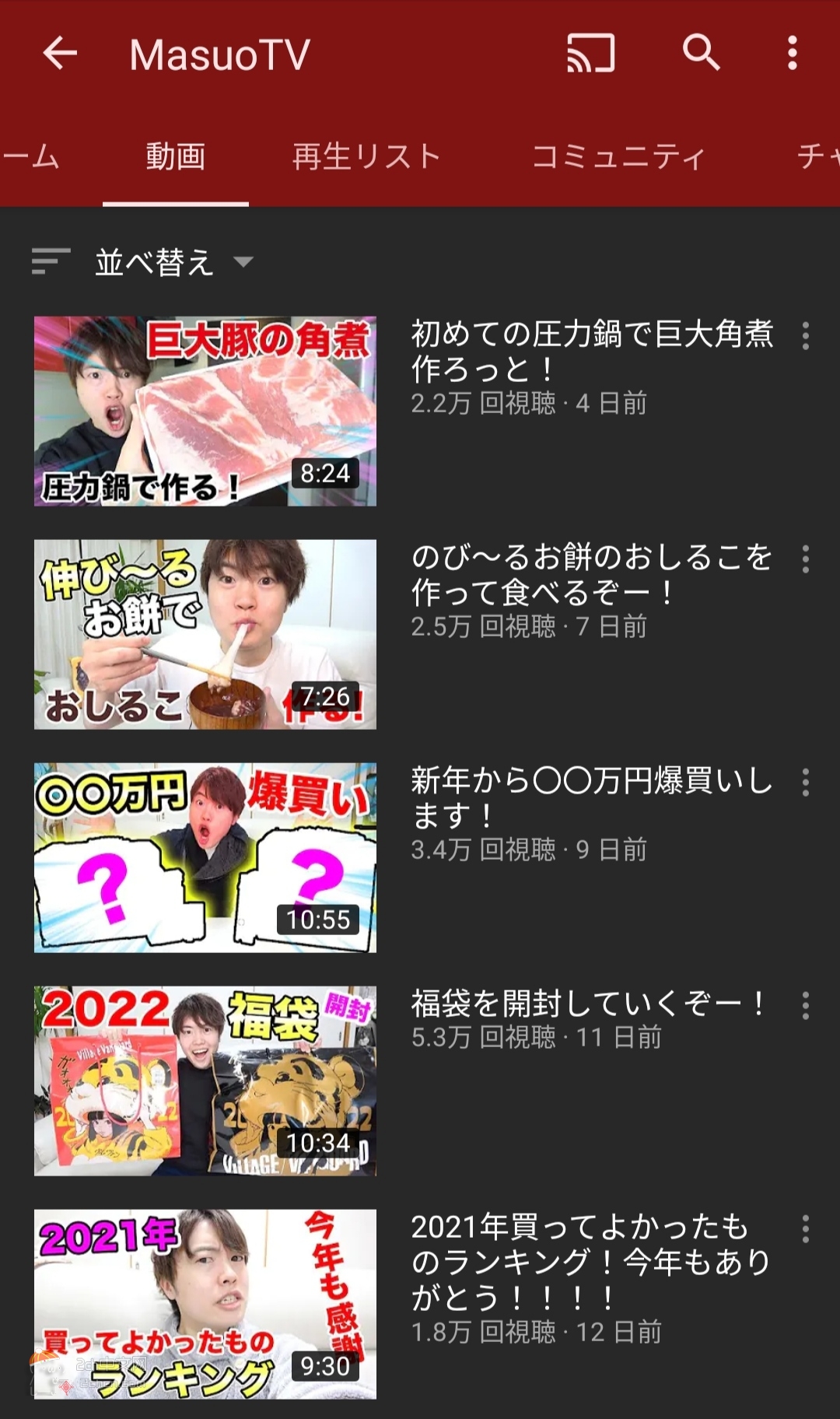Switch to the コミュニティ tab

point(619,156)
